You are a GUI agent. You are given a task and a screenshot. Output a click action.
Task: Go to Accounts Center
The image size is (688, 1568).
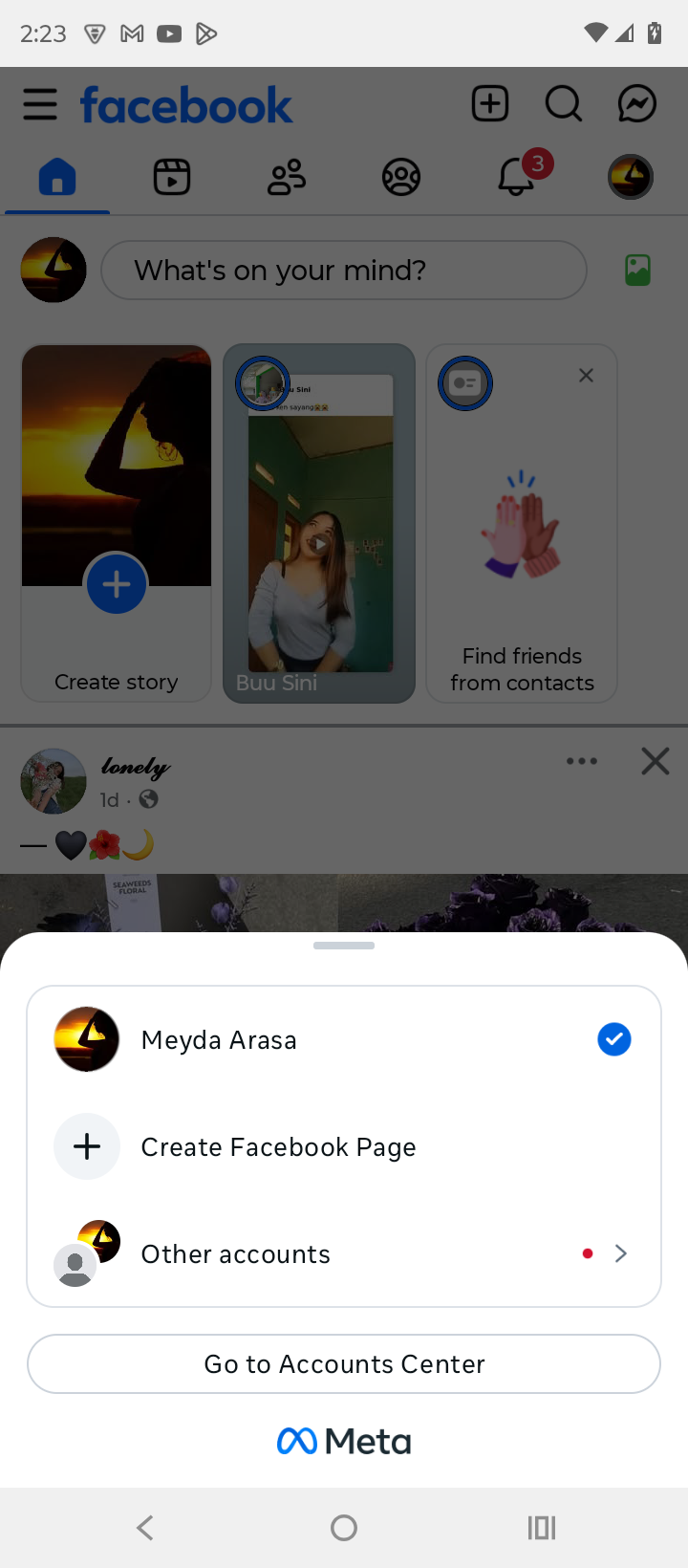[344, 1363]
